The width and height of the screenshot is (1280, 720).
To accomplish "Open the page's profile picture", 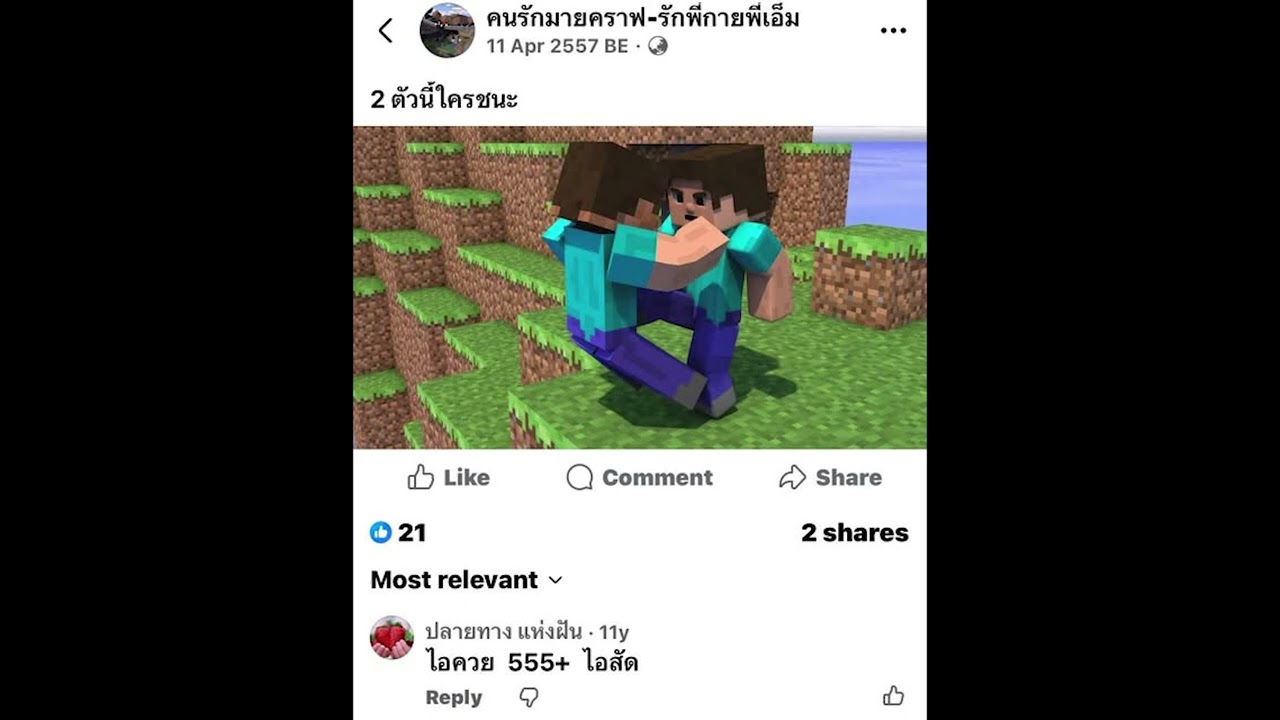I will point(447,30).
